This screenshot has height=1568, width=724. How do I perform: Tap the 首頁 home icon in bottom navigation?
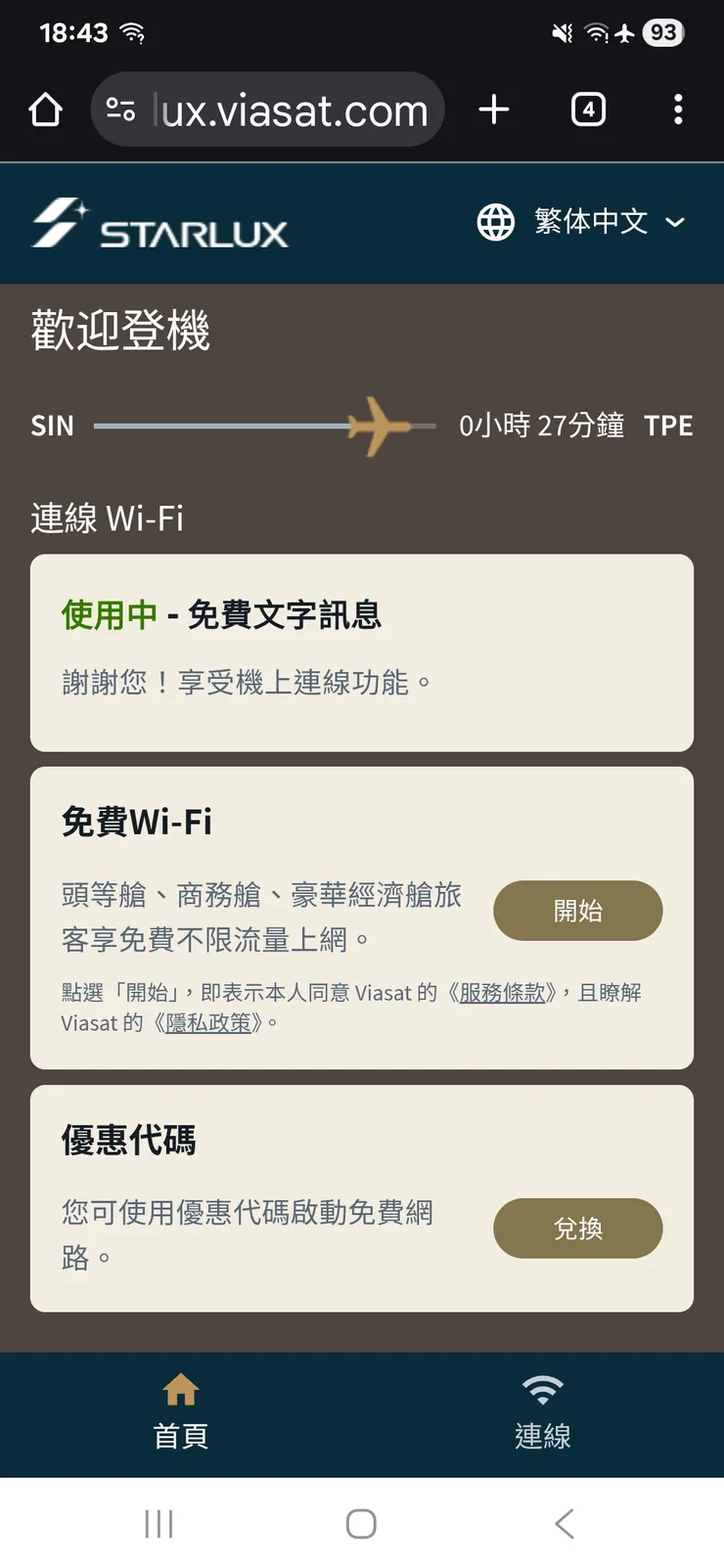(180, 1390)
